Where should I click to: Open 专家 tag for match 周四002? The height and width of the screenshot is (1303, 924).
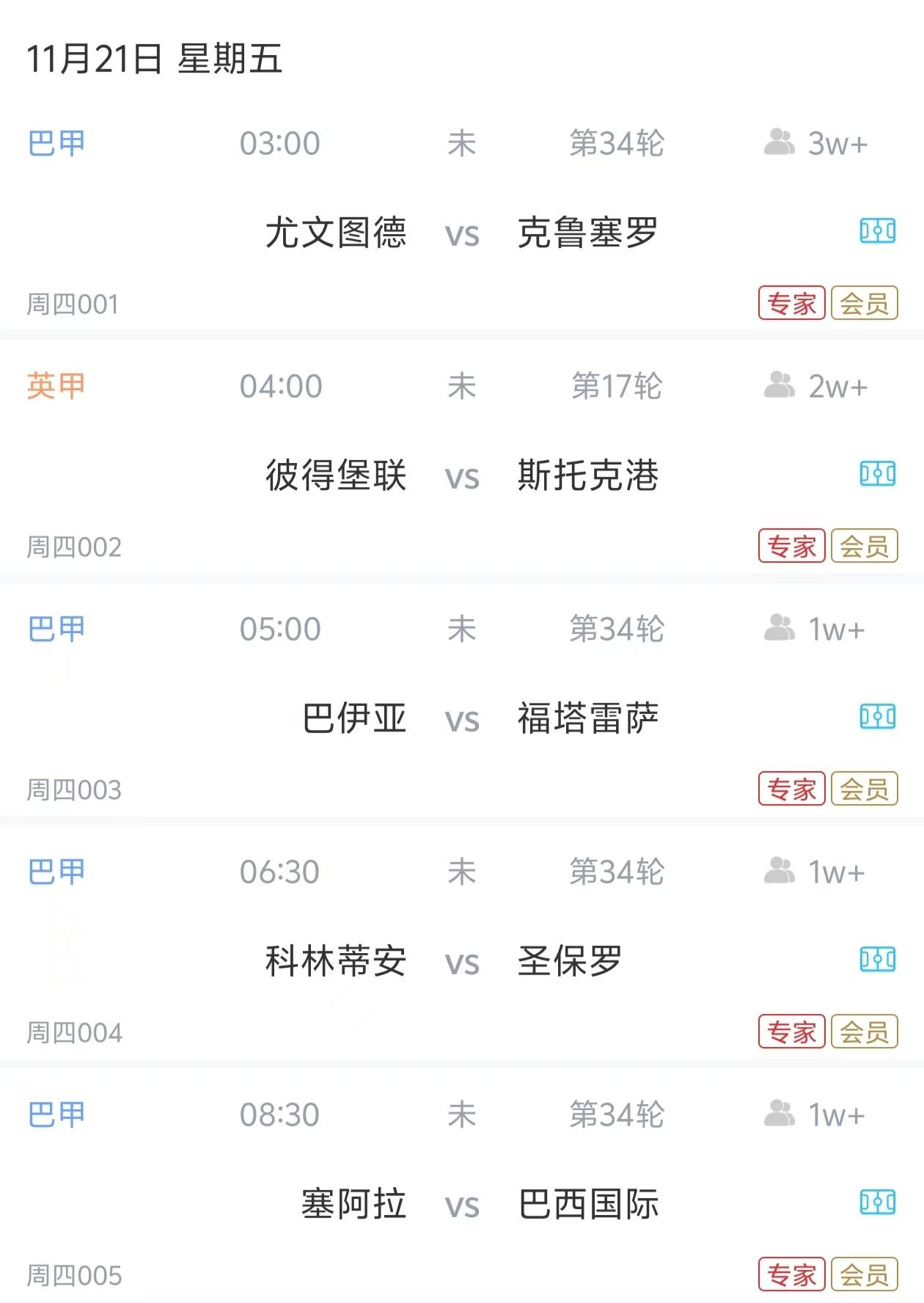pos(791,546)
